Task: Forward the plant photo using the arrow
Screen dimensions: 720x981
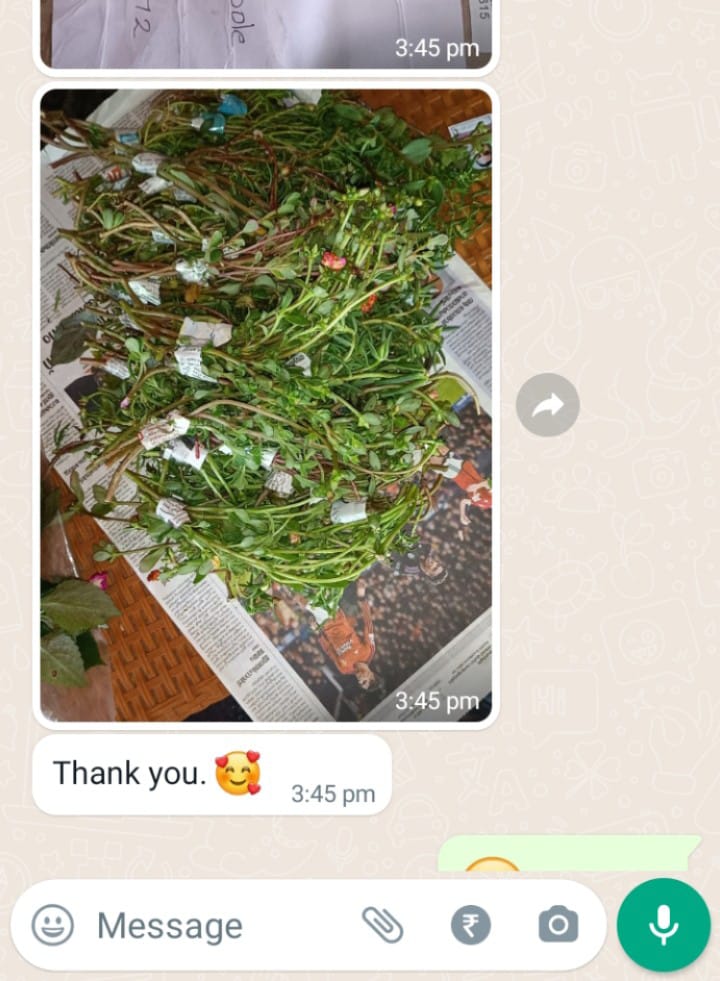Action: [x=547, y=405]
